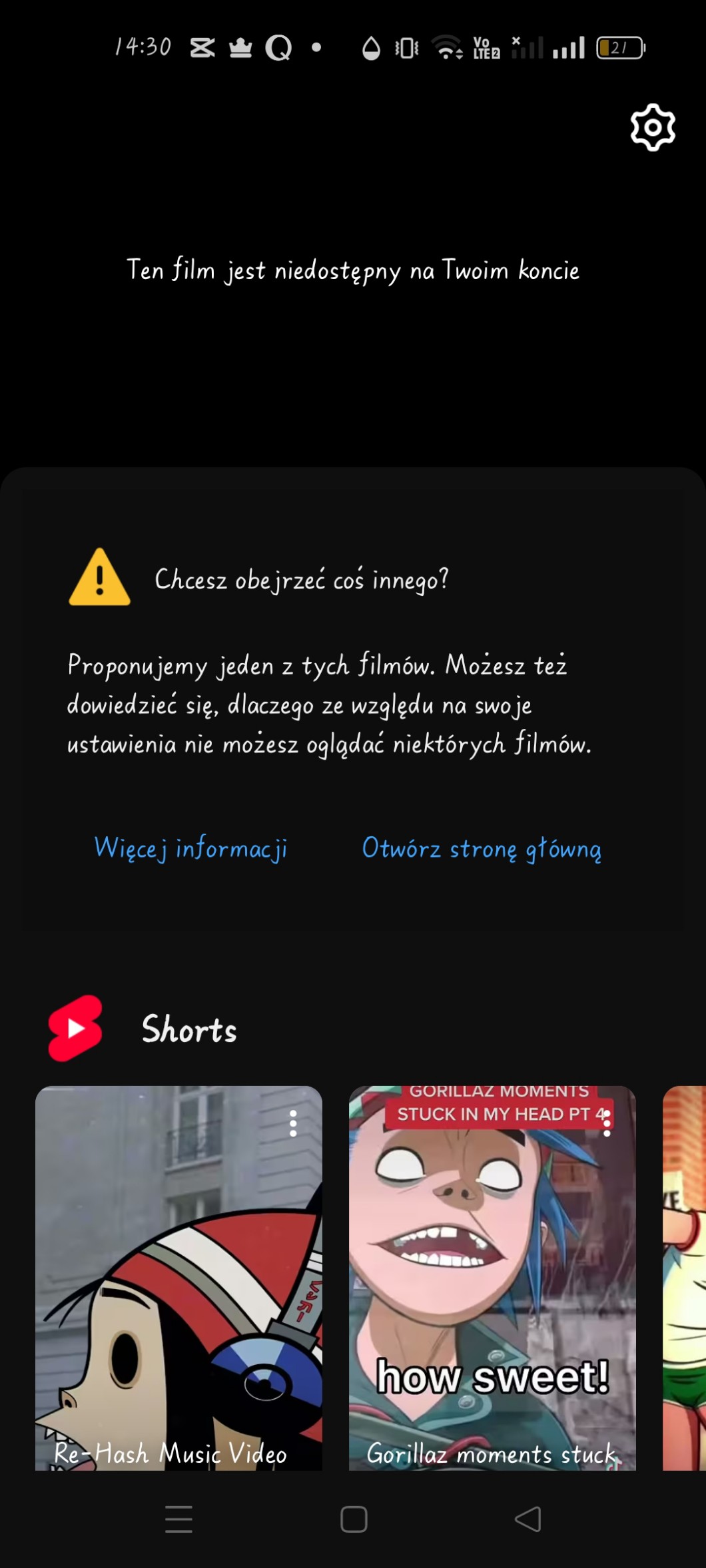Go back with system back button
This screenshot has height=1568, width=706.
(x=528, y=1519)
